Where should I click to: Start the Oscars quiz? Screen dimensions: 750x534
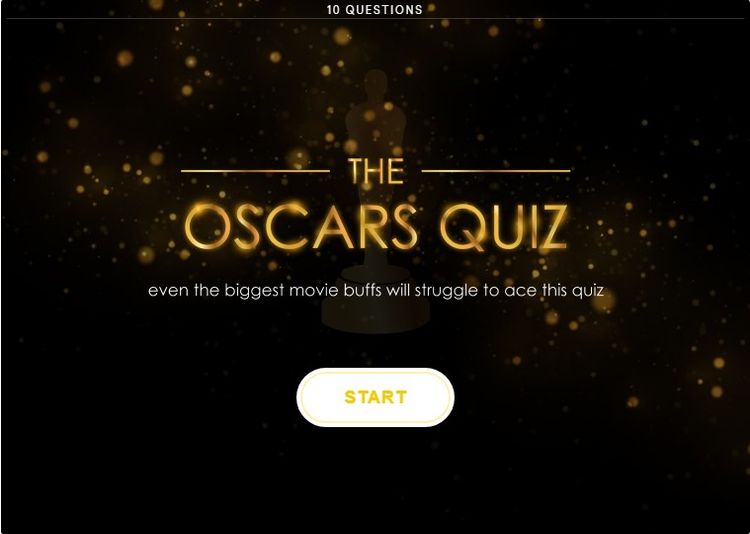pyautogui.click(x=375, y=397)
